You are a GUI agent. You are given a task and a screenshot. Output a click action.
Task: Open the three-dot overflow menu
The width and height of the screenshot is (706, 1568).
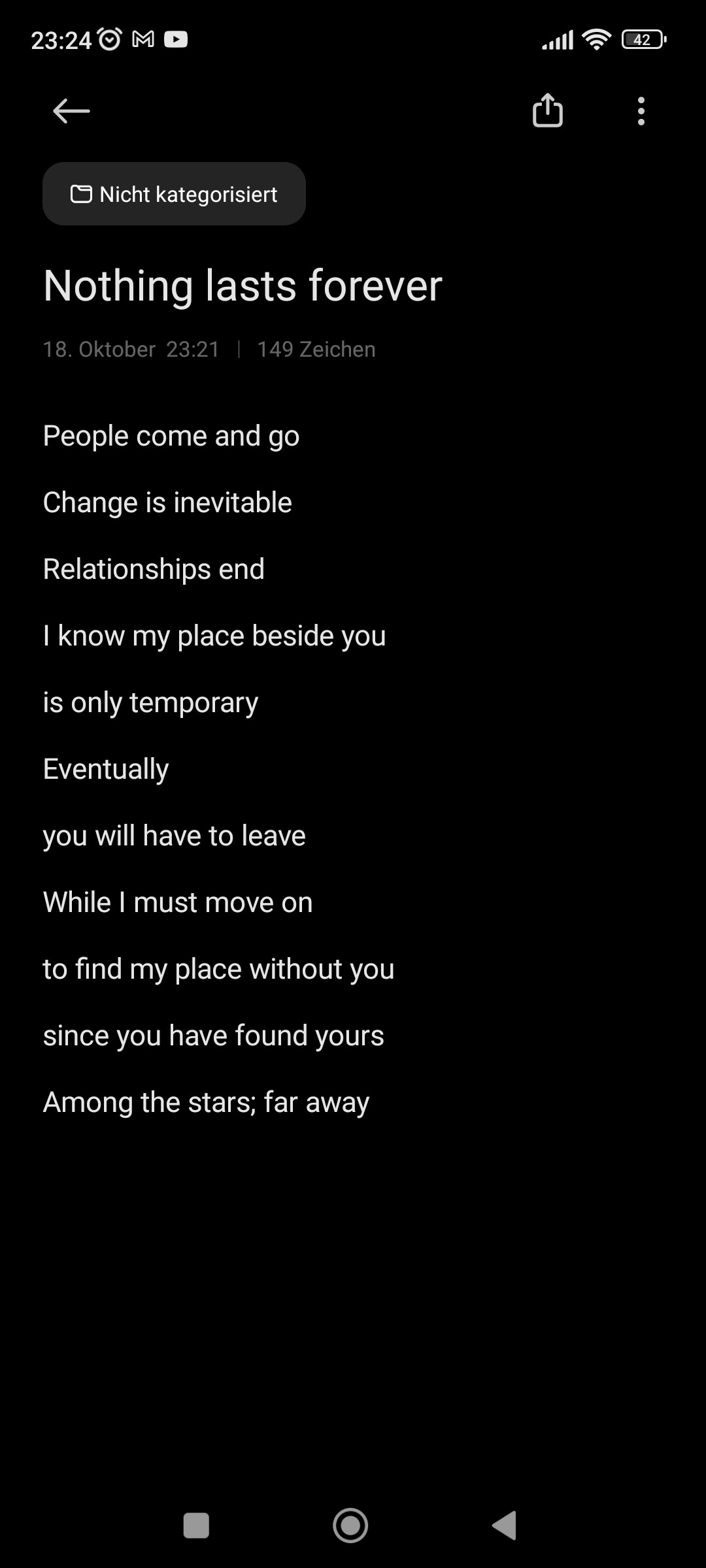click(641, 111)
